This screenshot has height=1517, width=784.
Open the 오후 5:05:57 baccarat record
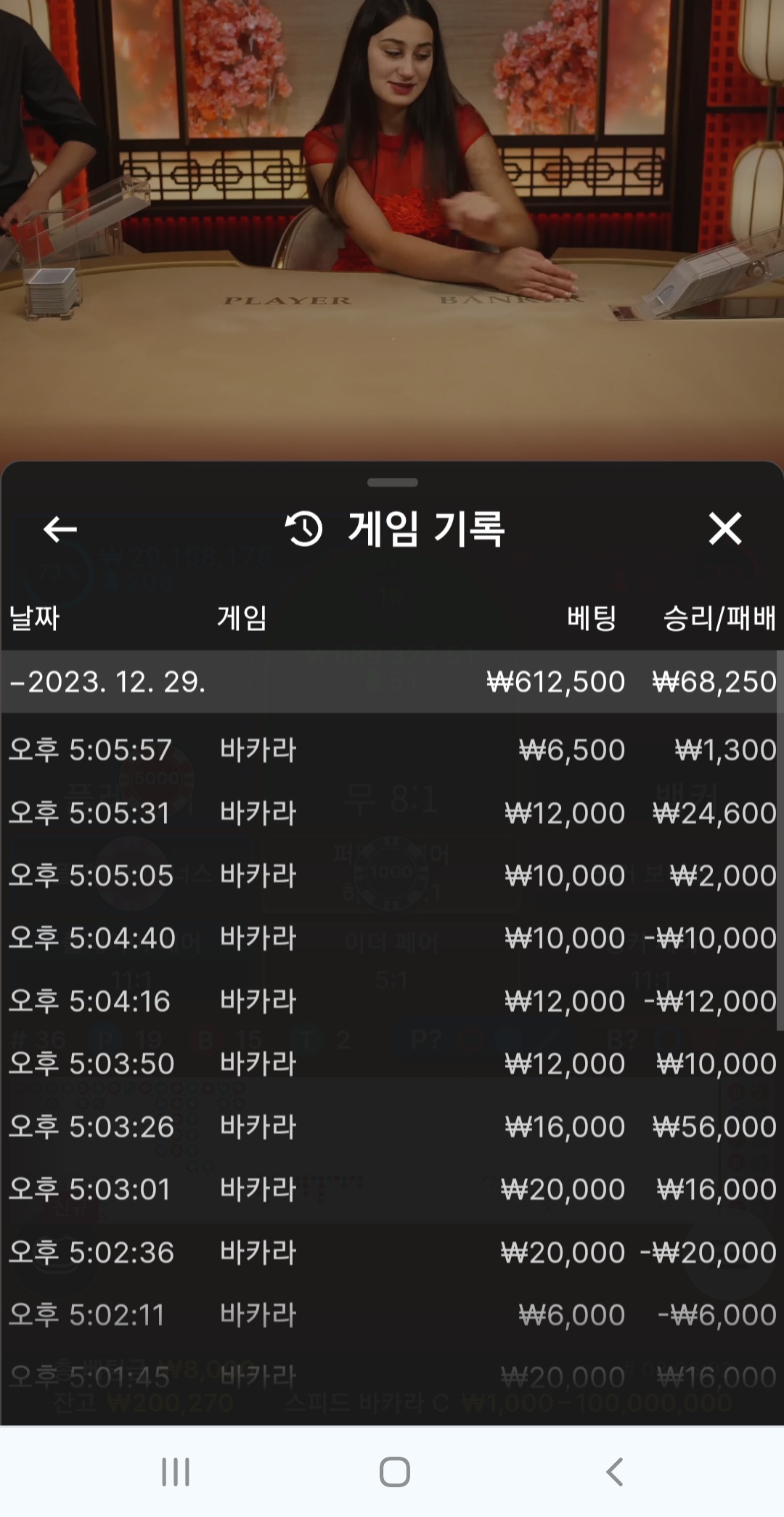coord(392,749)
